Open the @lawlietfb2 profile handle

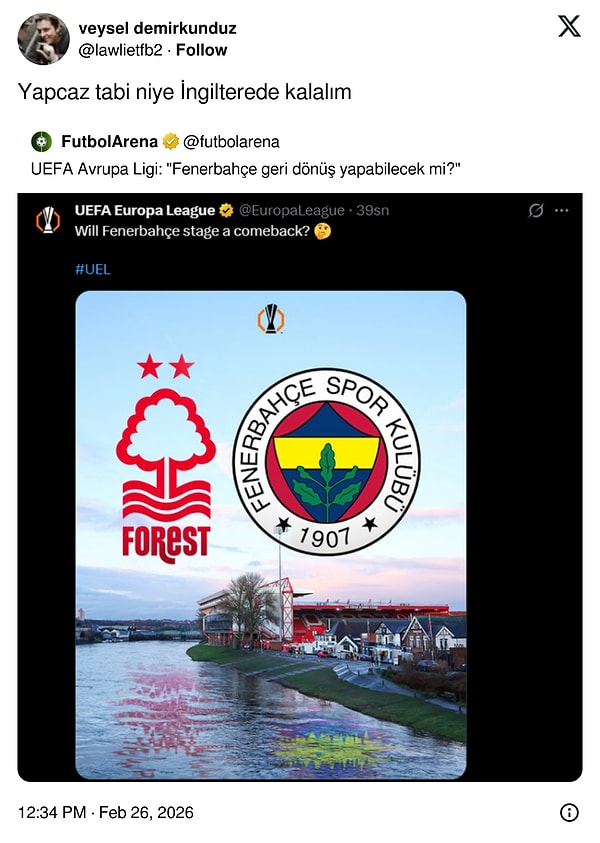pyautogui.click(x=120, y=50)
